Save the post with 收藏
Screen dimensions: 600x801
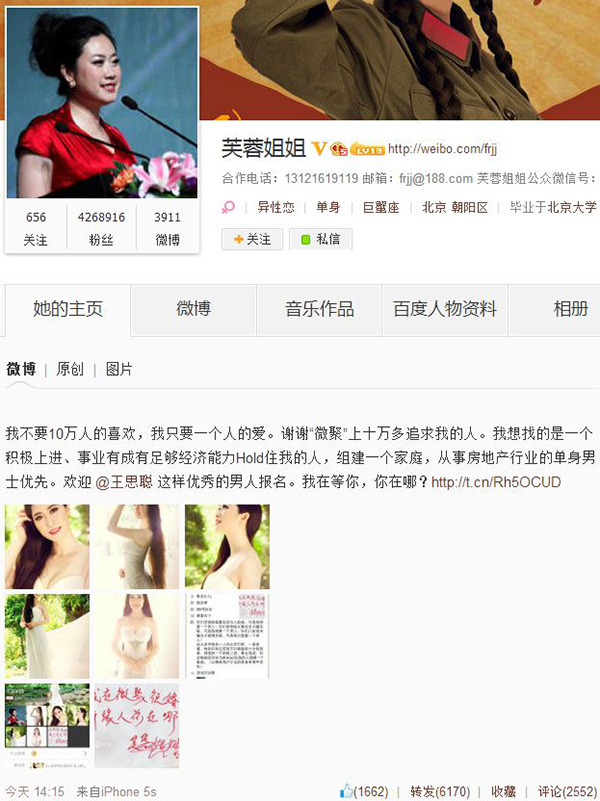504,791
